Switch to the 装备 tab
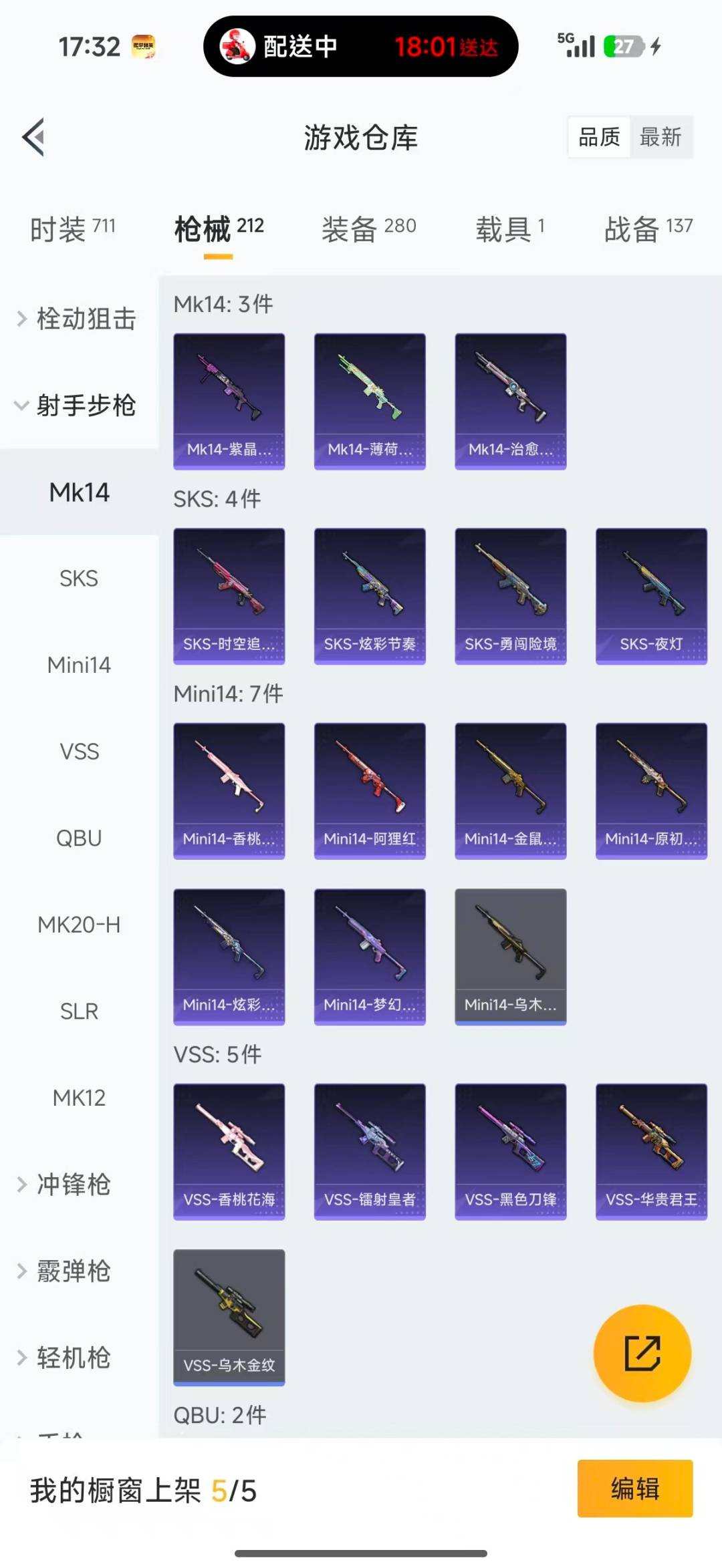722x1568 pixels. coord(368,229)
